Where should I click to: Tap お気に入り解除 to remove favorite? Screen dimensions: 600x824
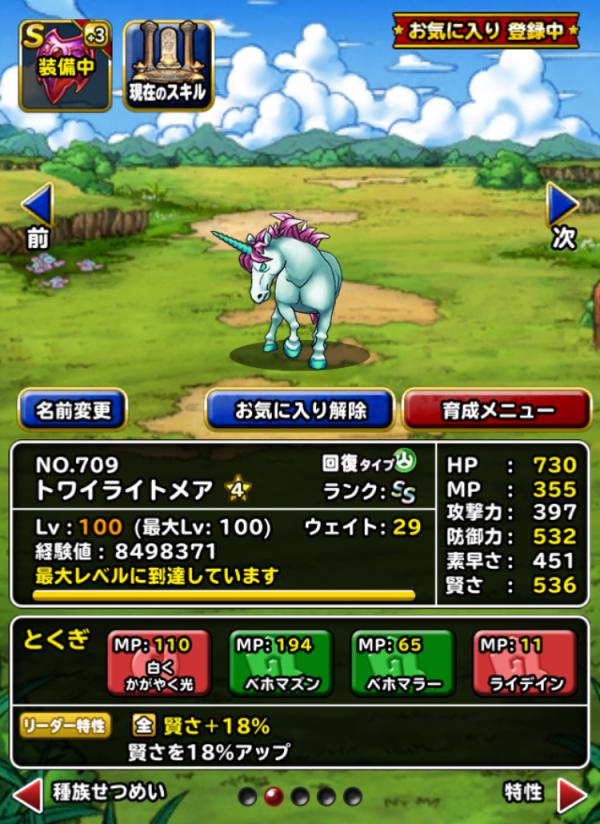point(300,409)
